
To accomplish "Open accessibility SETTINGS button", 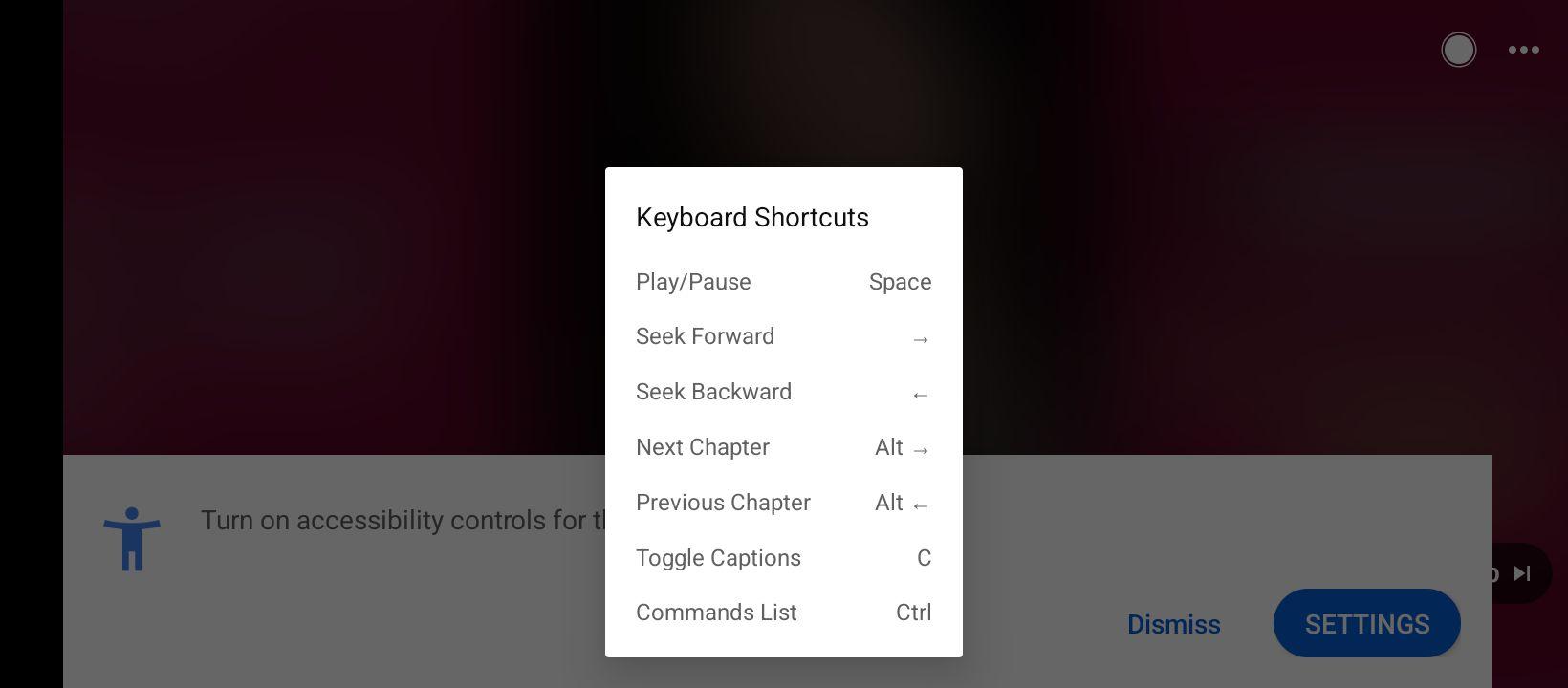I will point(1367,623).
